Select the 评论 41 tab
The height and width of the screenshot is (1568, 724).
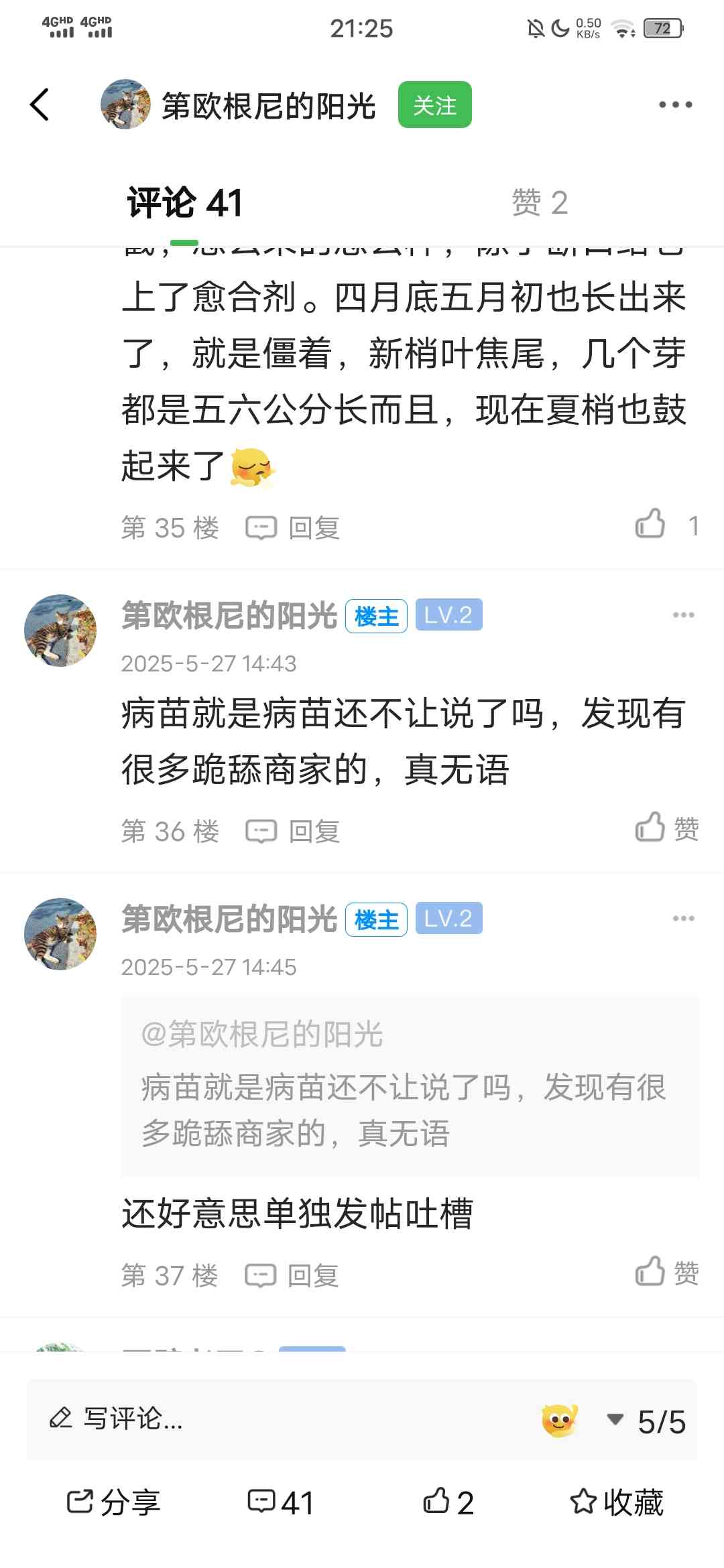184,202
